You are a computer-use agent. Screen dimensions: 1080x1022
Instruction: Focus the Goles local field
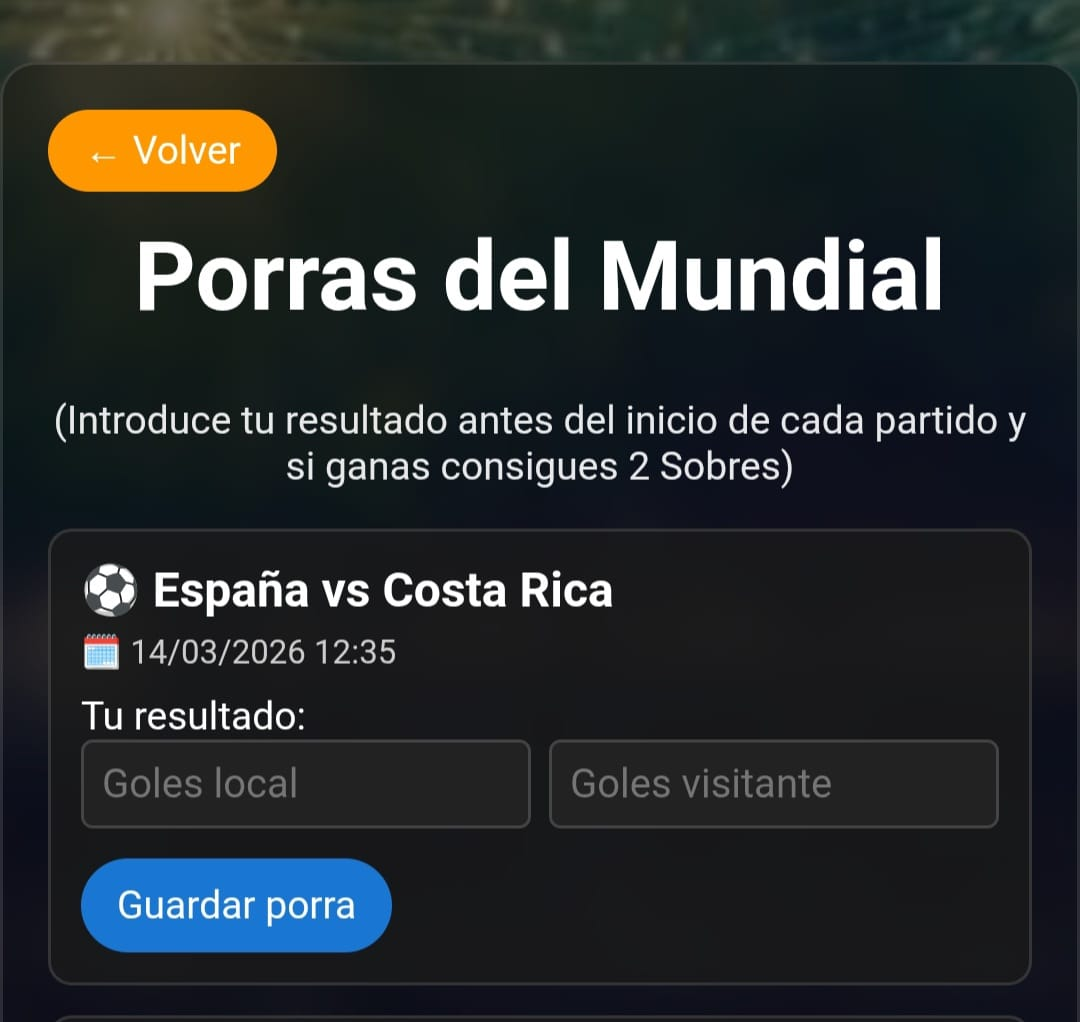[x=305, y=784]
